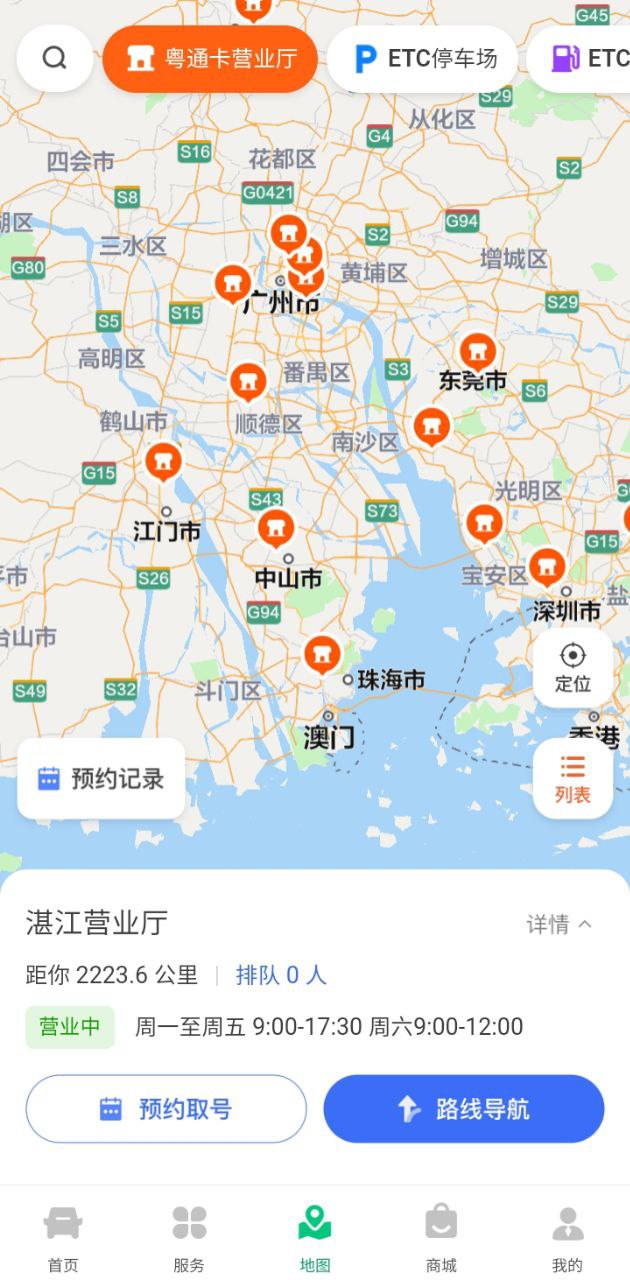Screen dimensions: 630x1280
Task: Select the service hall marker near 江门市
Action: [x=163, y=461]
